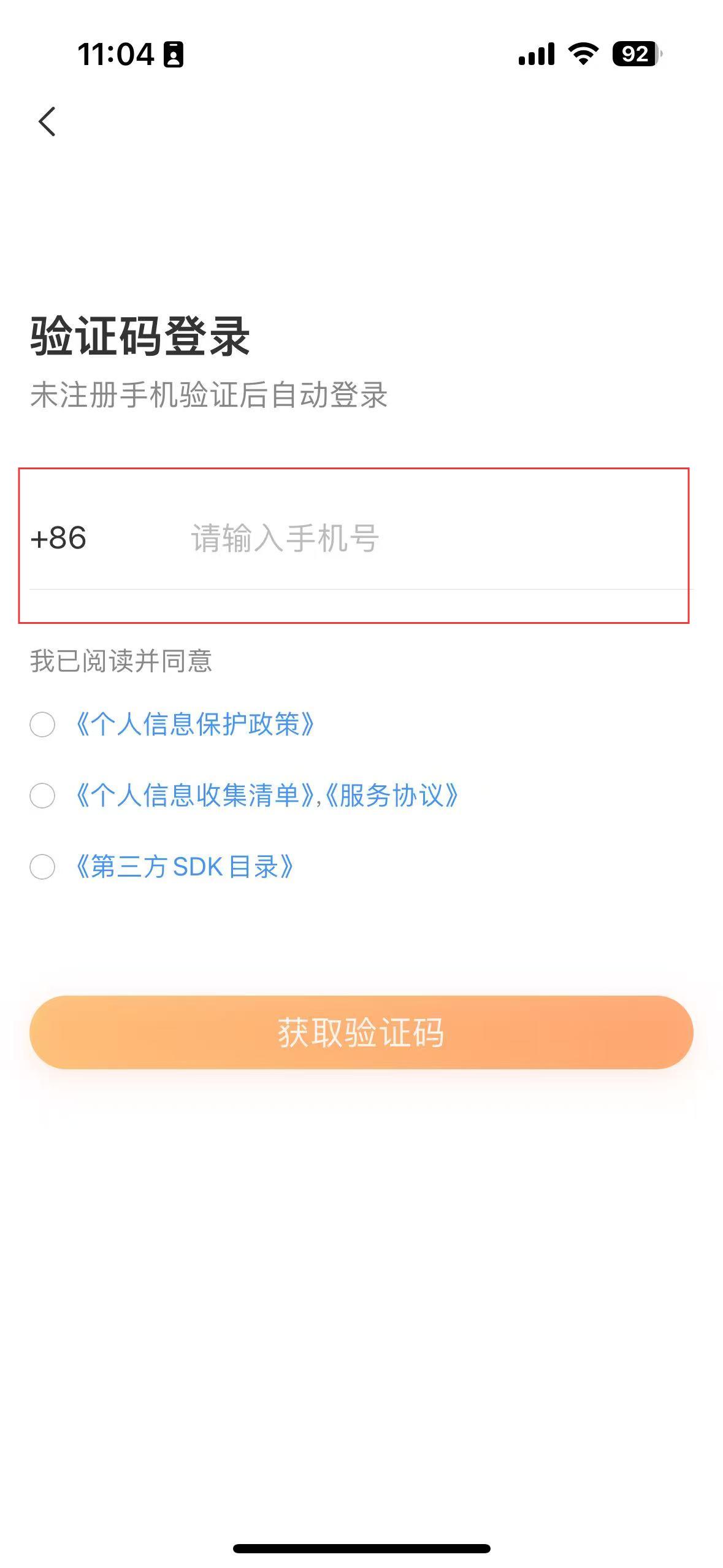This screenshot has width=723, height=1568.
Task: Open the +86 country code selector
Action: [58, 539]
